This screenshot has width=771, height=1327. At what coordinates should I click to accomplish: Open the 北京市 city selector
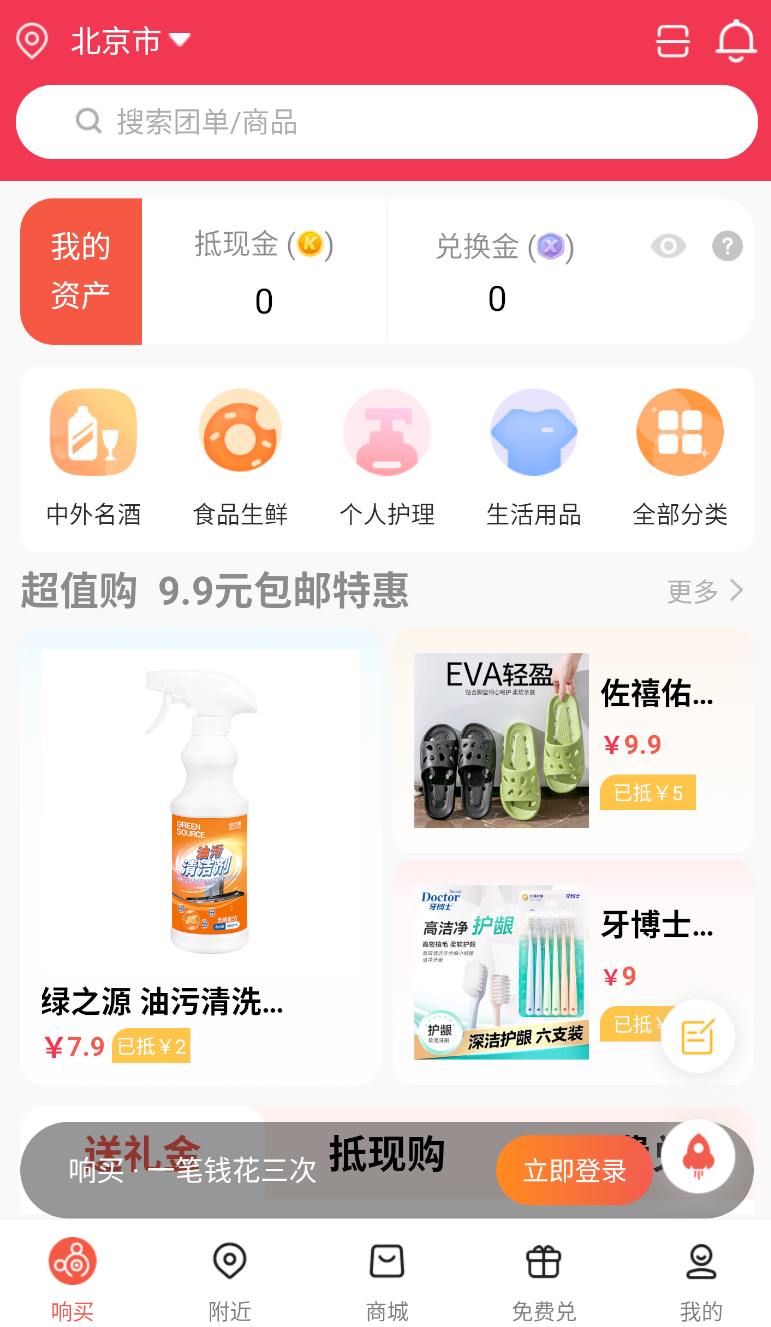[128, 41]
